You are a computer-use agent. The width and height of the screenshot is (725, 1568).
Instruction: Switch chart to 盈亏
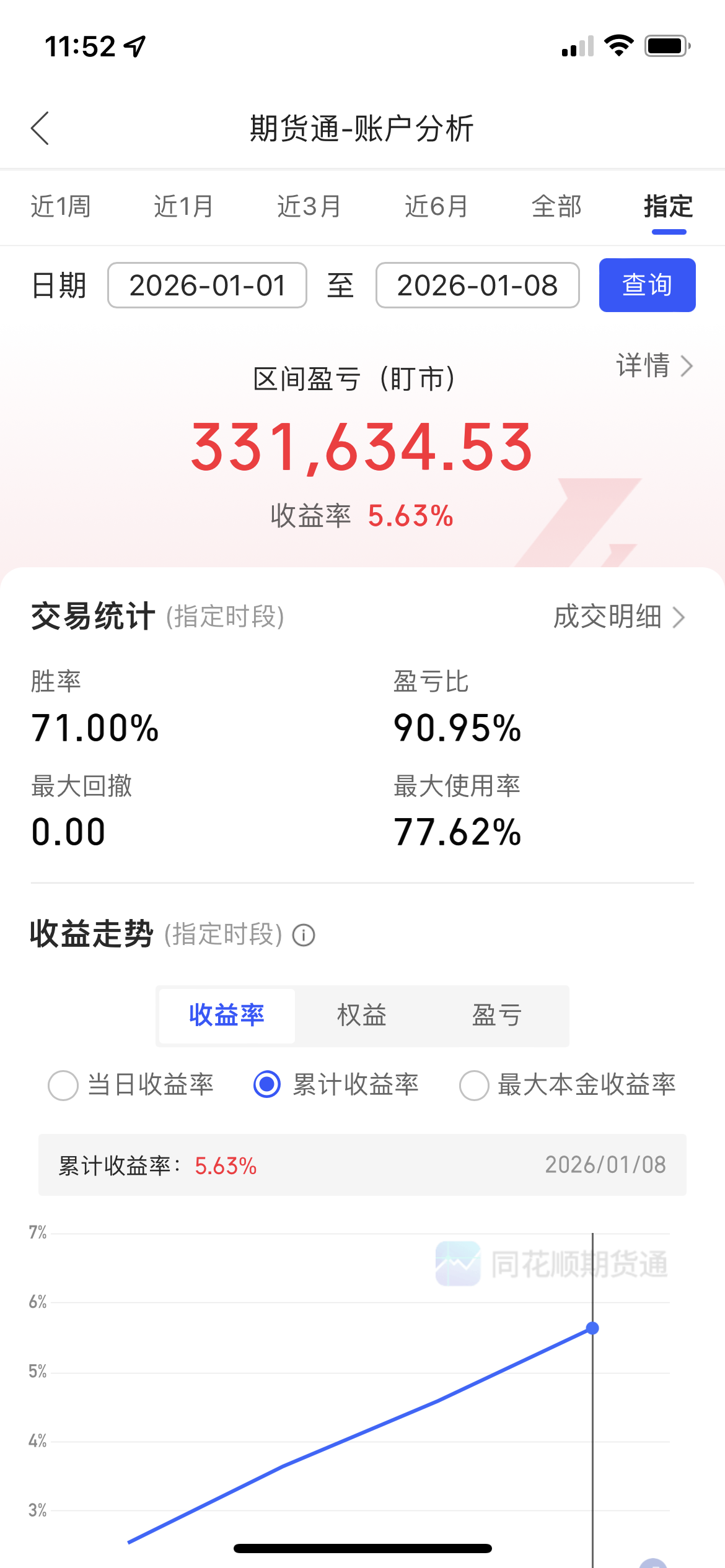pyautogui.click(x=497, y=1016)
